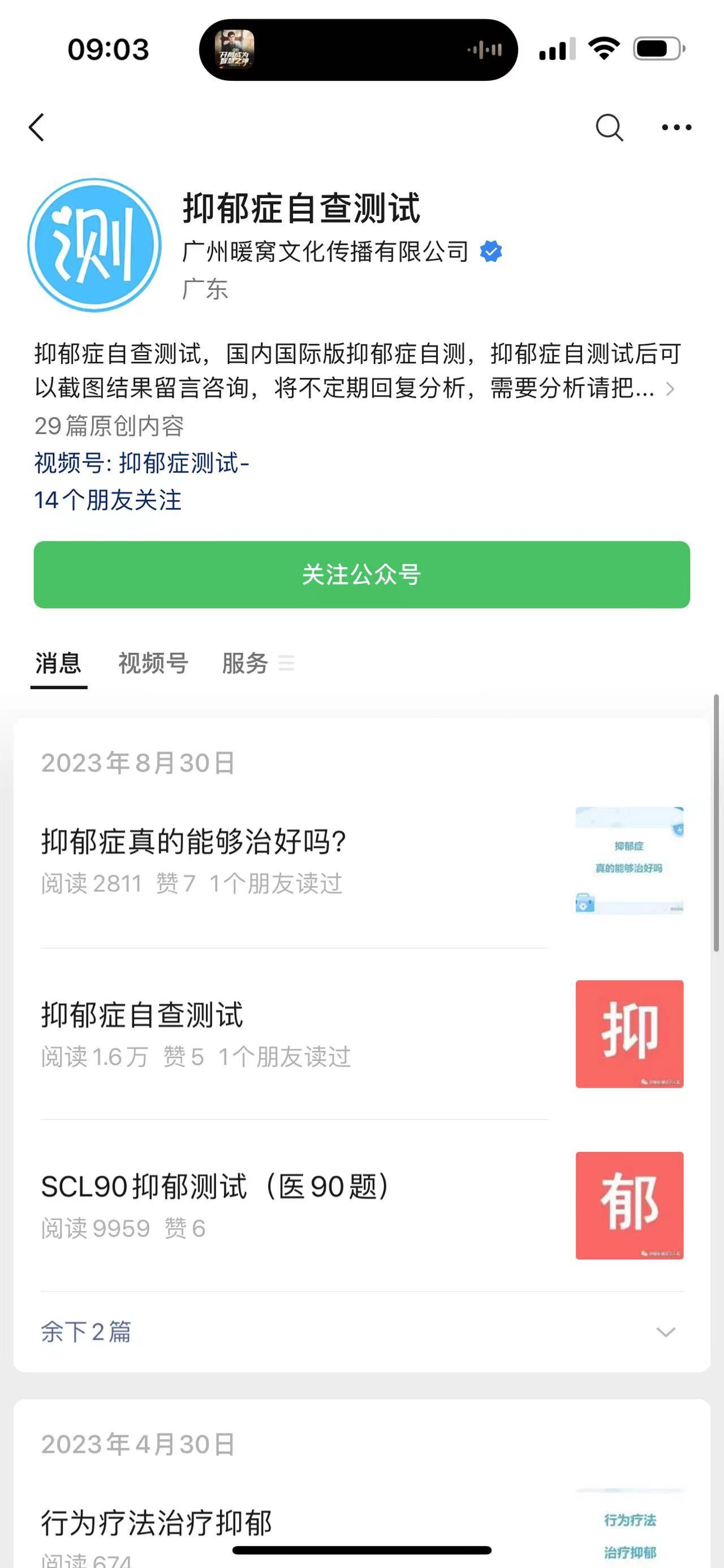
Task: View the 14个朋友关注 friends list
Action: (108, 500)
